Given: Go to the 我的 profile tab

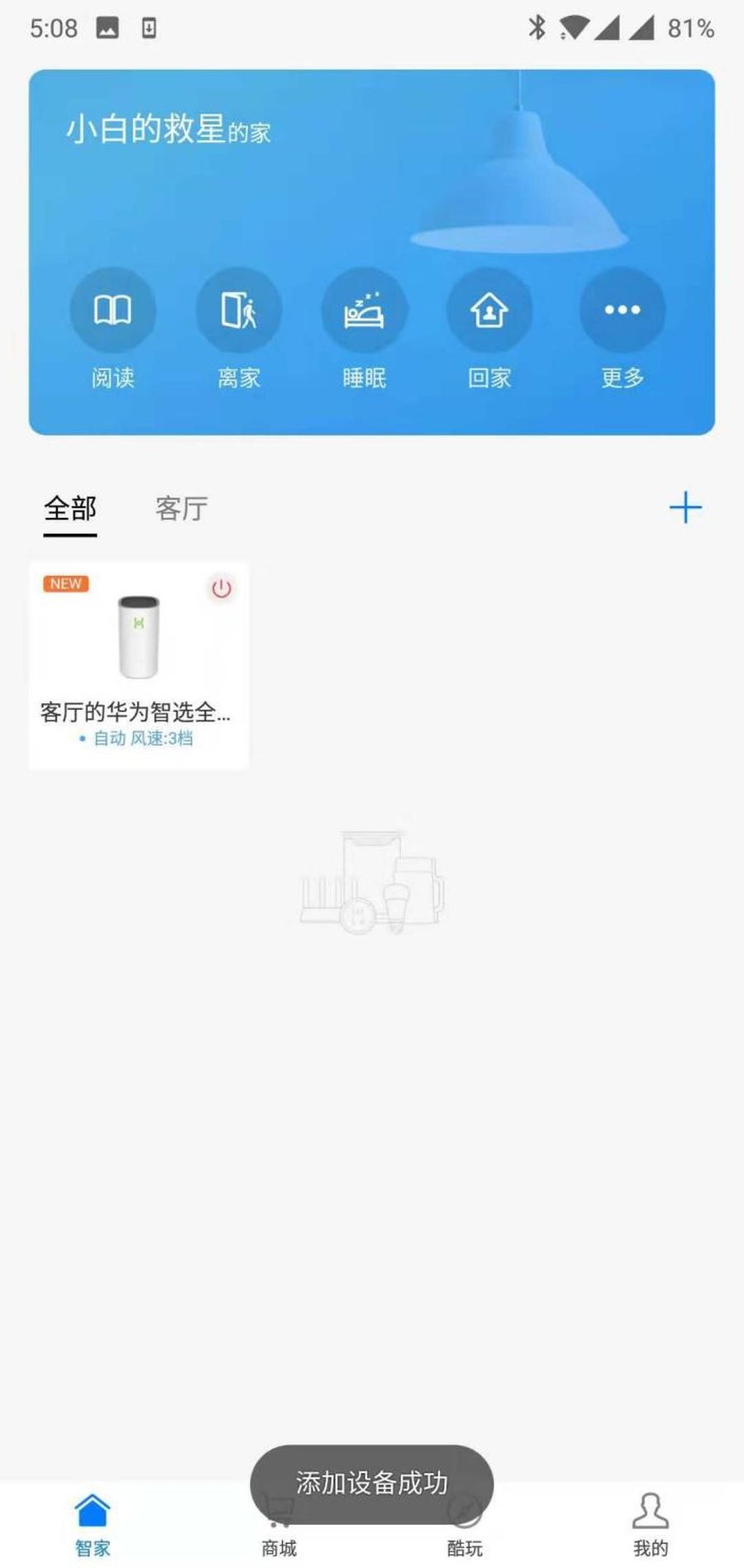Looking at the screenshot, I should point(650,1524).
